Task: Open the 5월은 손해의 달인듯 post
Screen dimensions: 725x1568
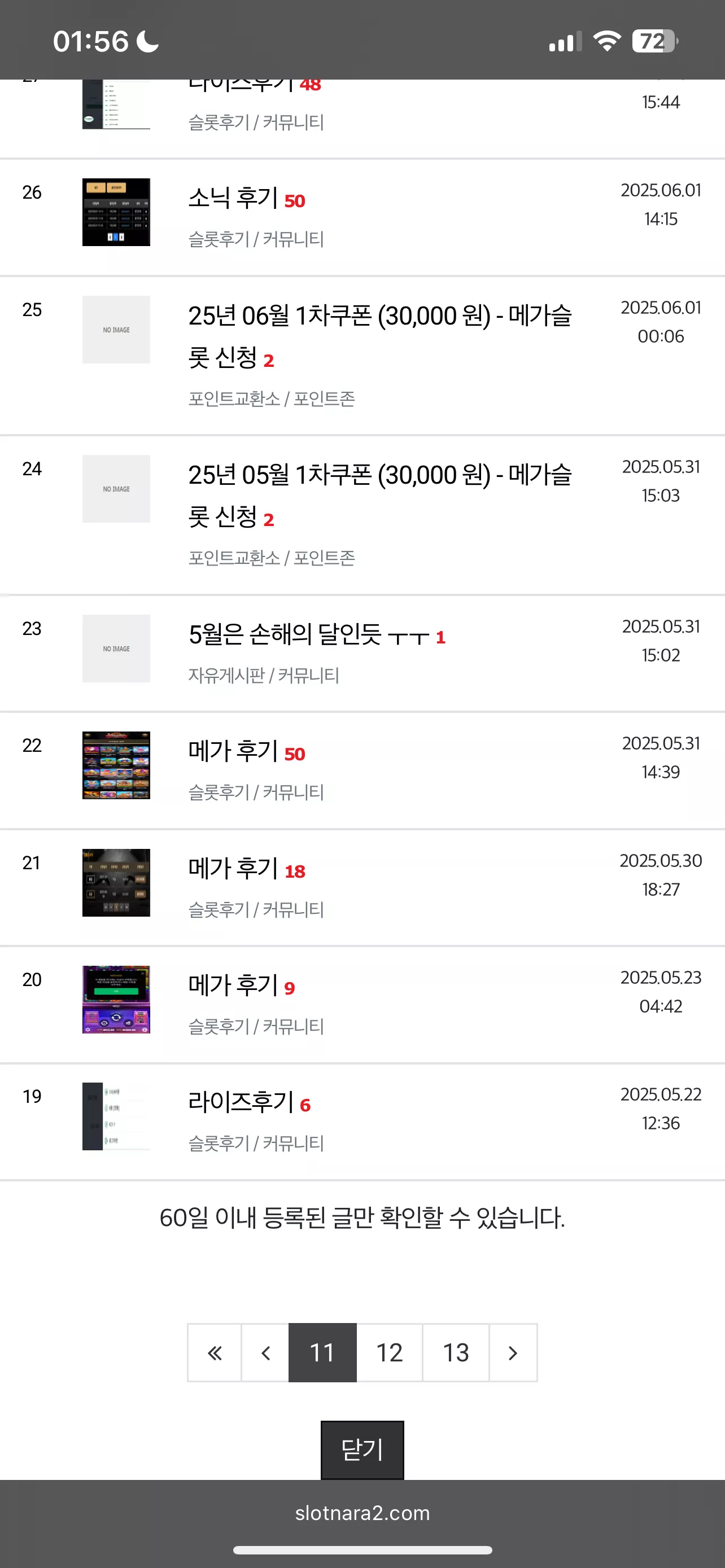Action: pyautogui.click(x=309, y=635)
